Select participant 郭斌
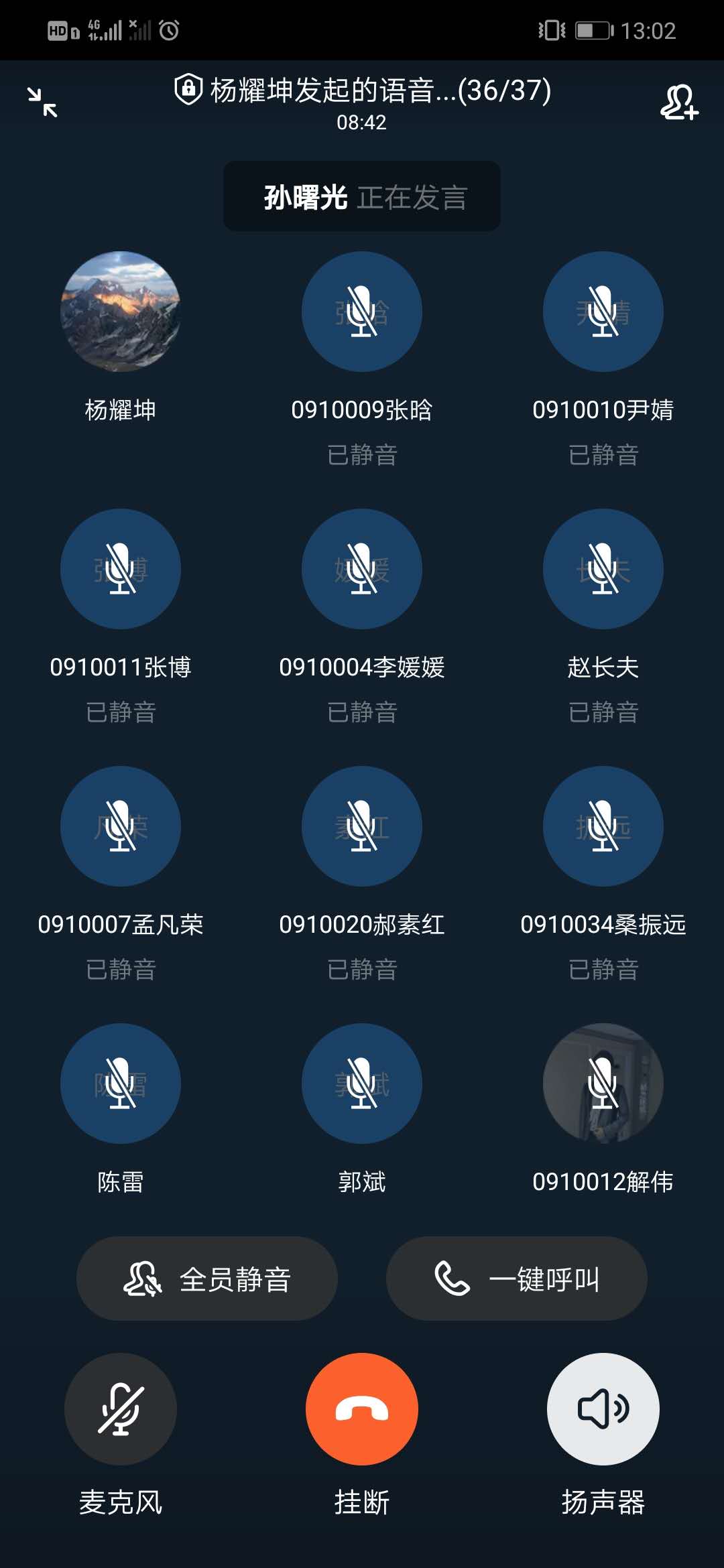The image size is (724, 1568). tap(362, 1084)
